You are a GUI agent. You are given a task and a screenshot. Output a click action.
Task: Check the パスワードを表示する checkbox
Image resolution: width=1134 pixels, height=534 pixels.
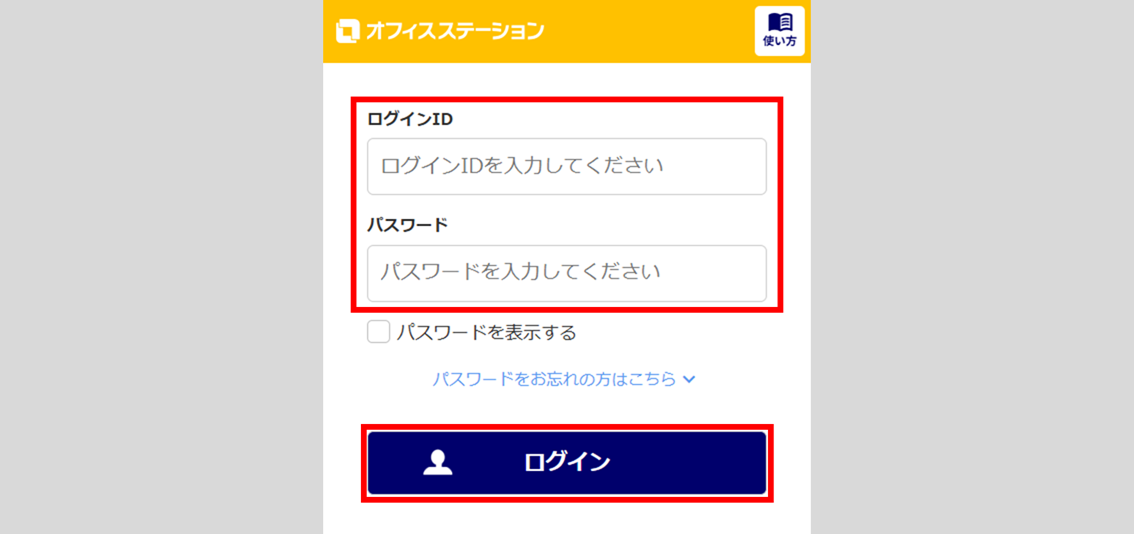tap(378, 332)
